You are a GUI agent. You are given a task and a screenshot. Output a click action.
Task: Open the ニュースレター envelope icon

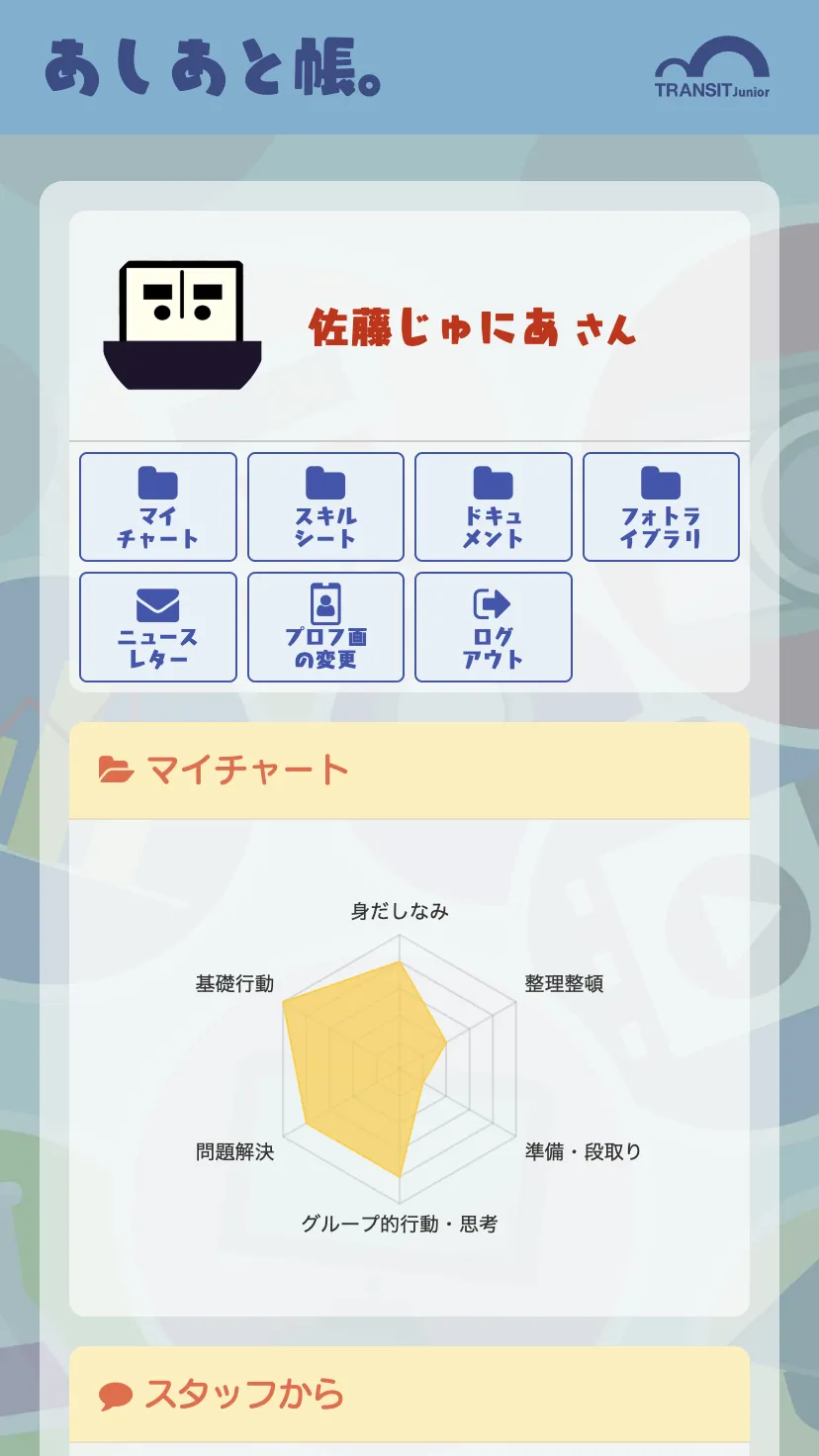pos(157,602)
